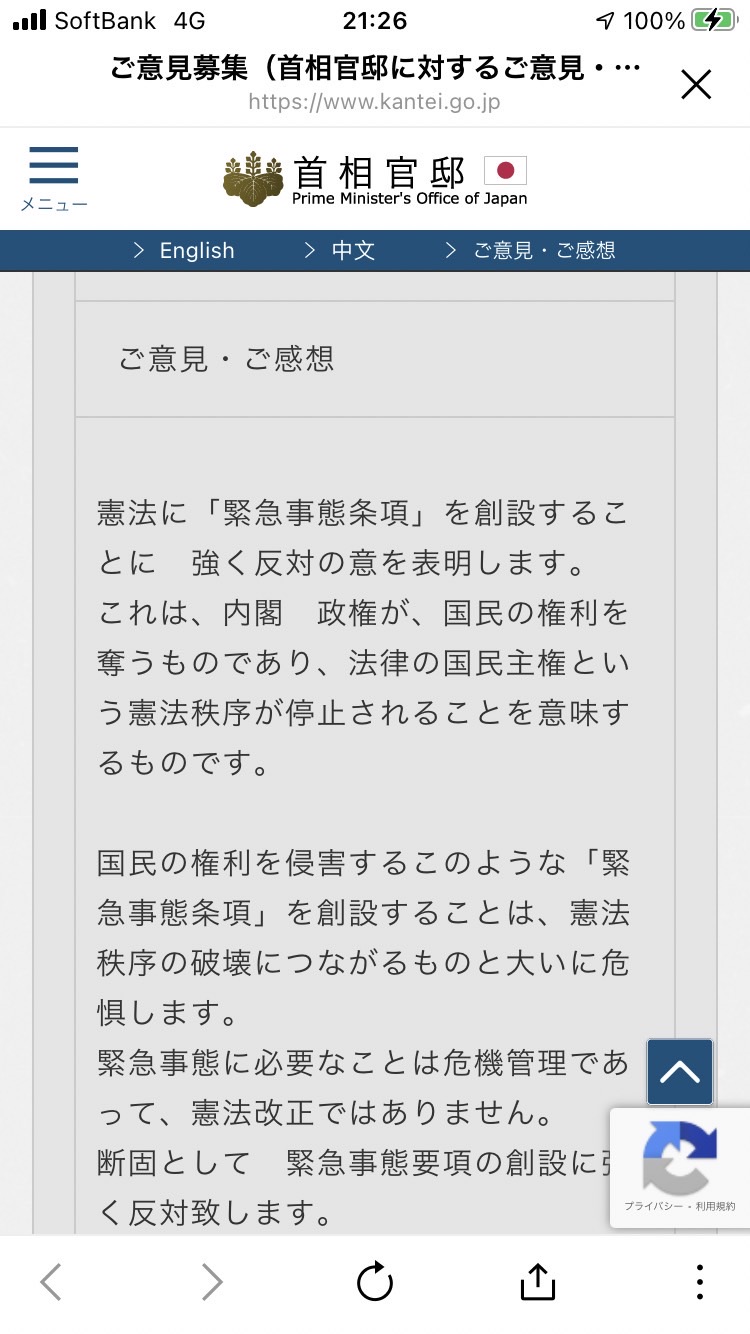
Task: Switch the site to English
Action: coord(184,250)
